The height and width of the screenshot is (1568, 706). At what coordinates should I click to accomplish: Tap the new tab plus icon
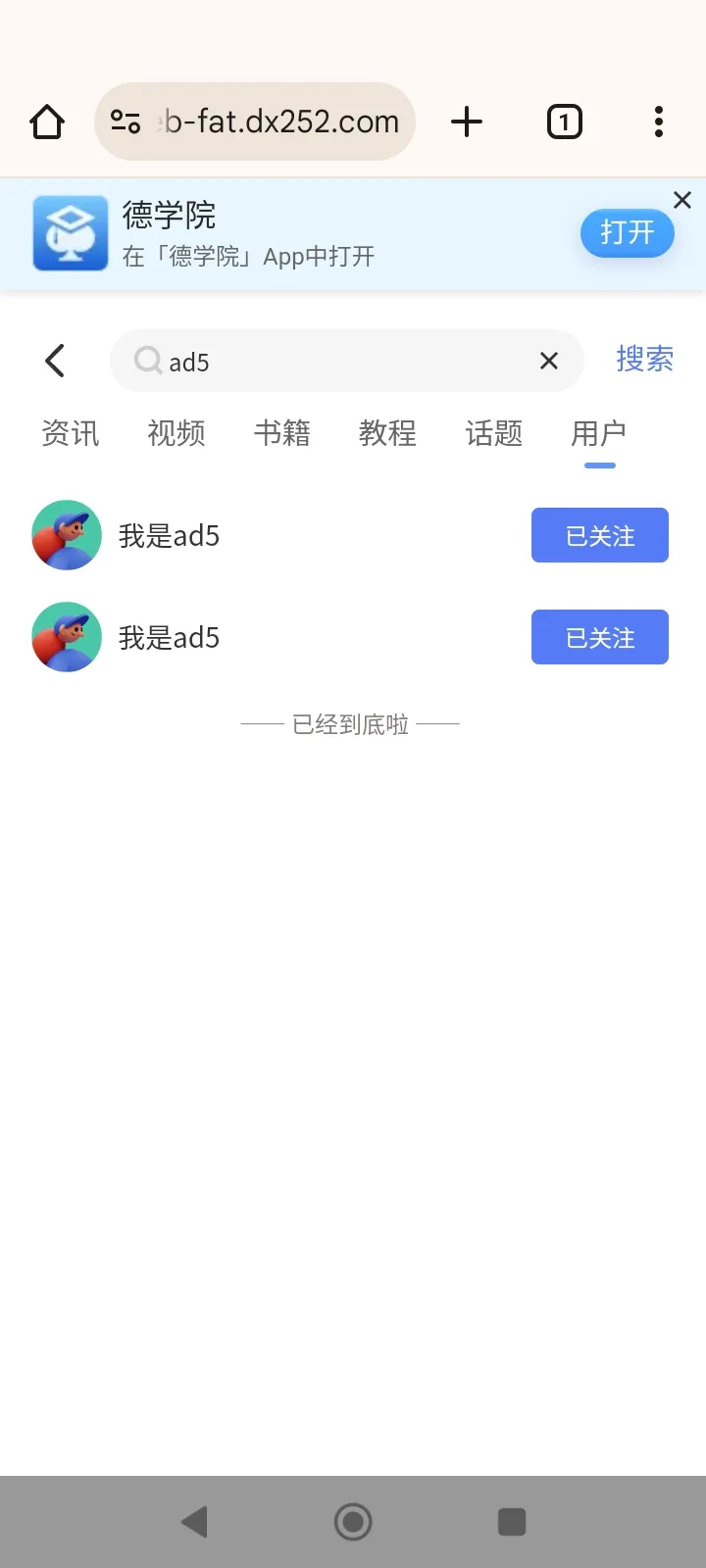(x=467, y=122)
